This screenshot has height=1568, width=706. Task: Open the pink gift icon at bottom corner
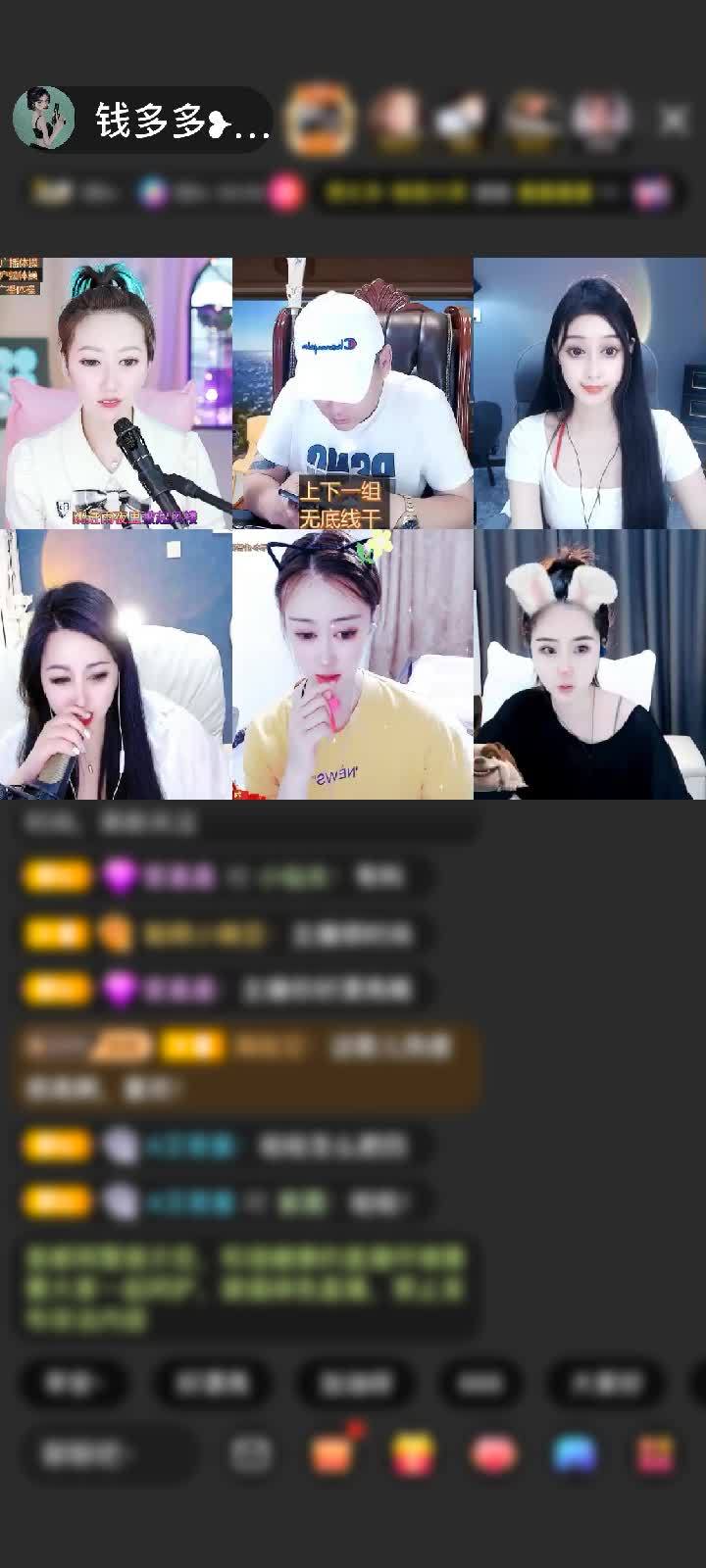coord(655,1454)
